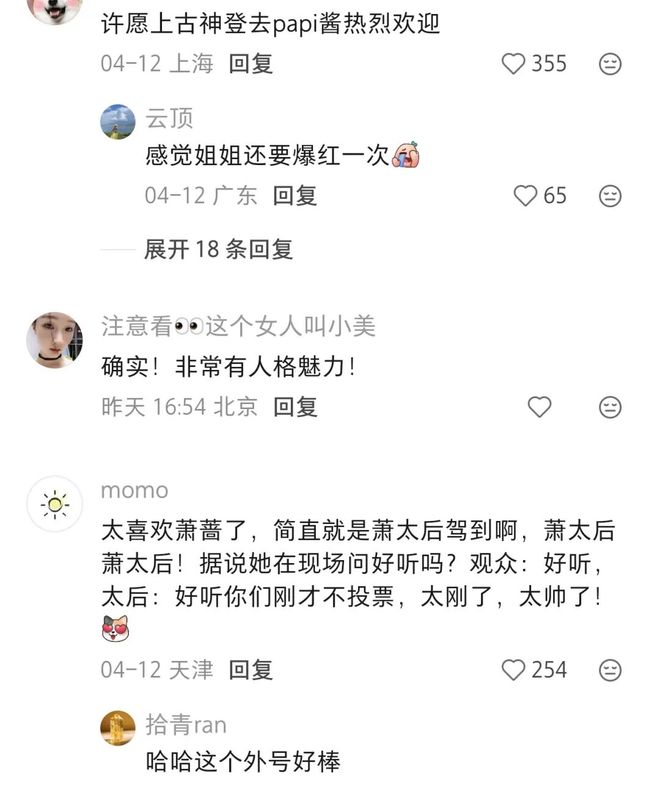Reply to the 非常有人格魅力 comment
This screenshot has width=660, height=790.
294,407
